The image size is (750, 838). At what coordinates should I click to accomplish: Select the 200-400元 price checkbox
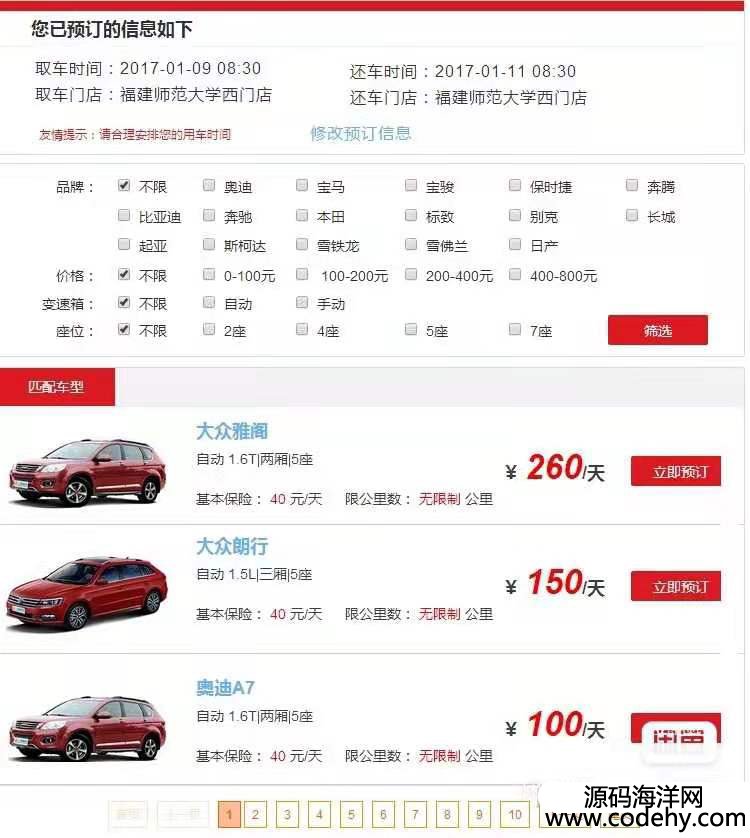tap(411, 274)
